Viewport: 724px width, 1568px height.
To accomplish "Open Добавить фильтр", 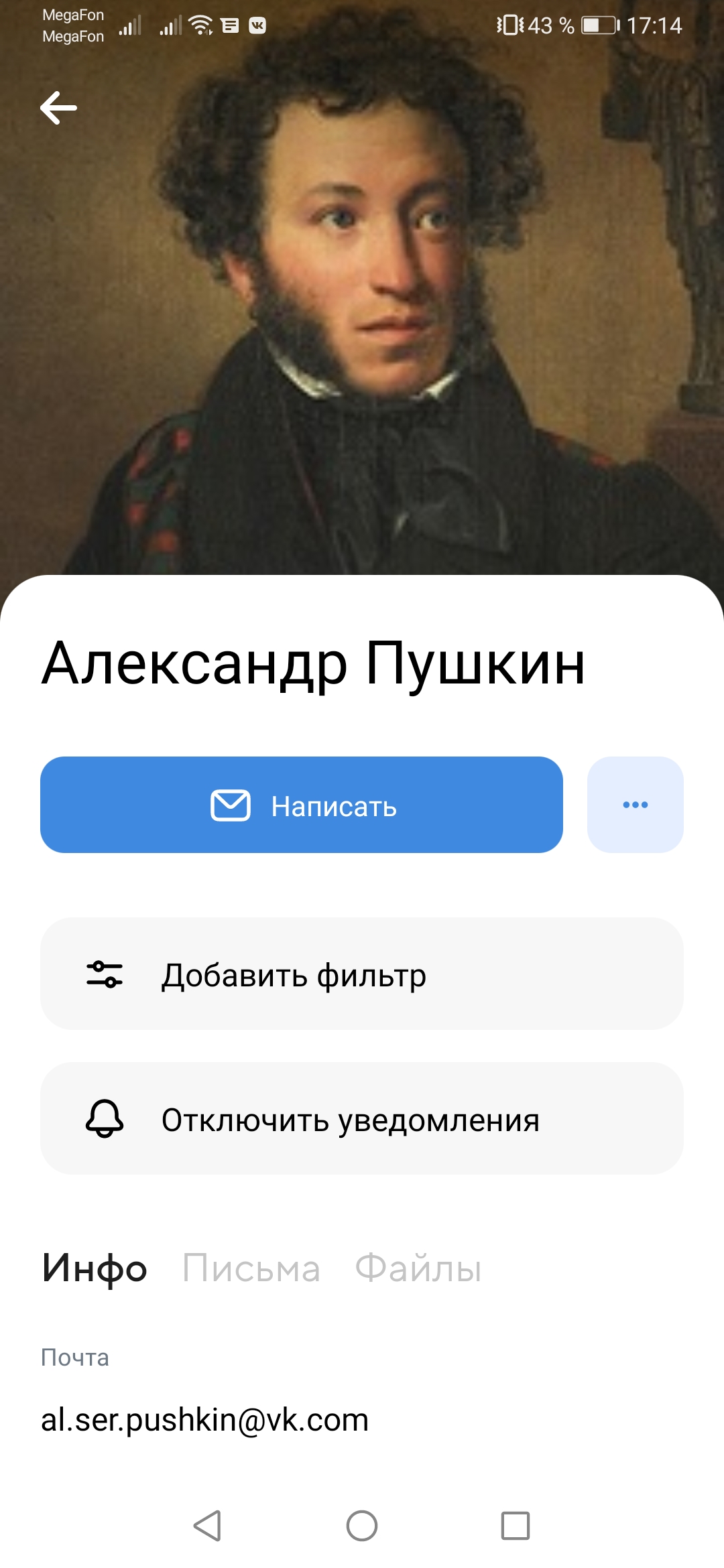I will pyautogui.click(x=362, y=974).
